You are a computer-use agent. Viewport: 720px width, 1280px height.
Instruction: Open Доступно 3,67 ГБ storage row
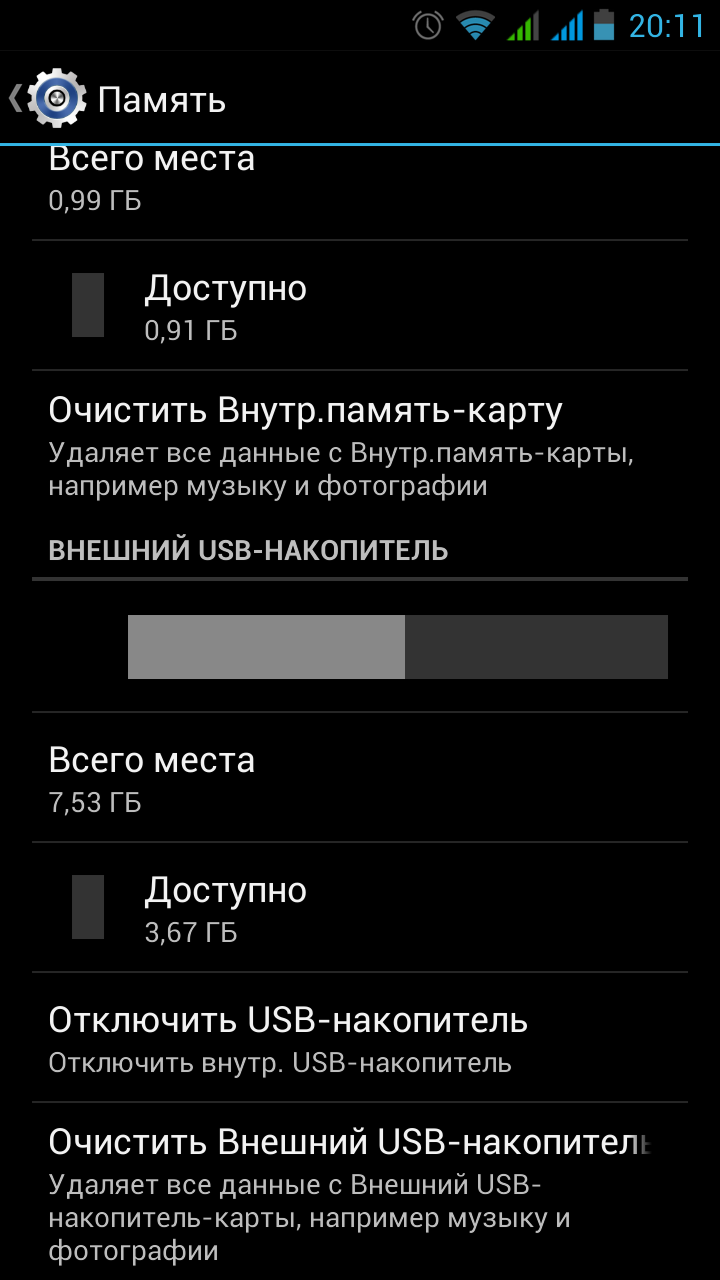pyautogui.click(x=358, y=908)
